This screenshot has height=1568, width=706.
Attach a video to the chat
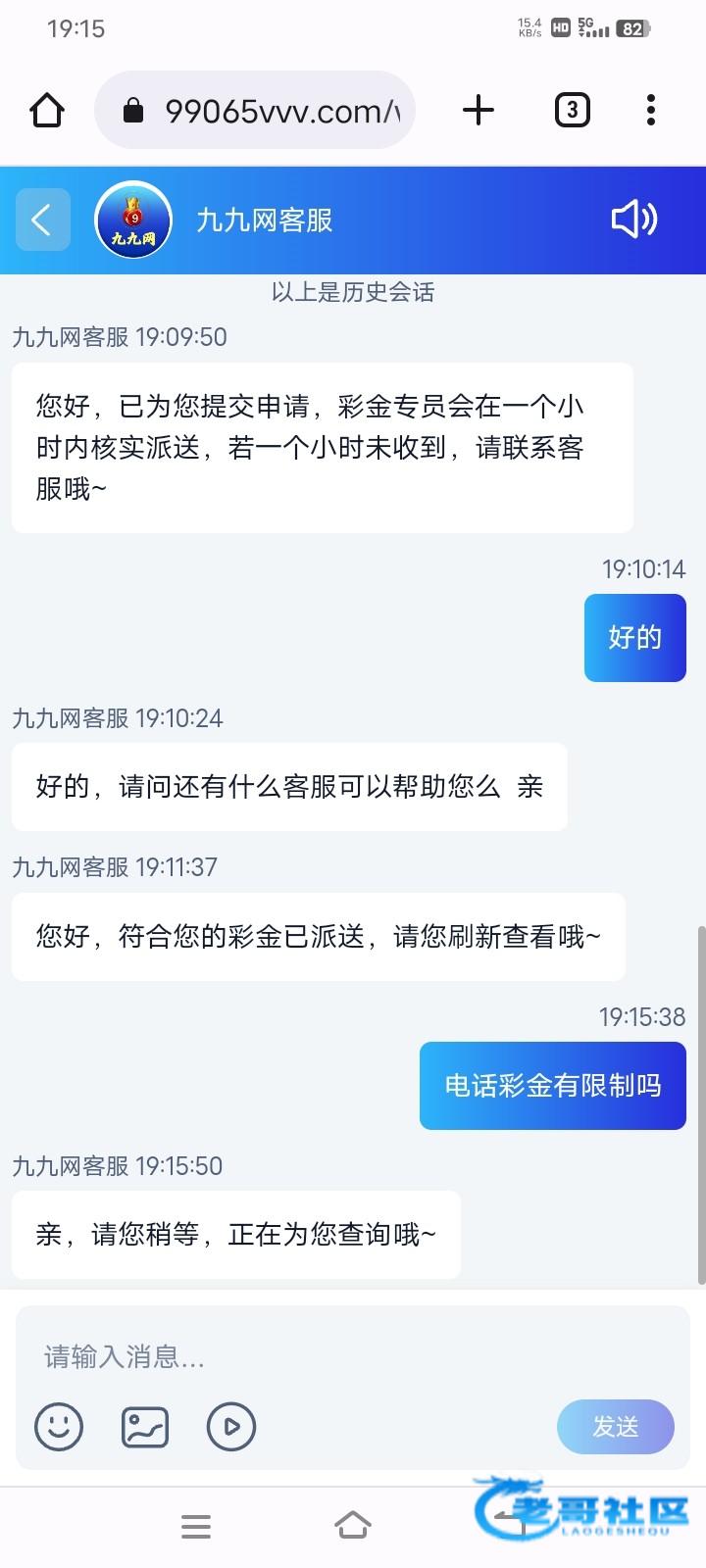click(x=231, y=1426)
